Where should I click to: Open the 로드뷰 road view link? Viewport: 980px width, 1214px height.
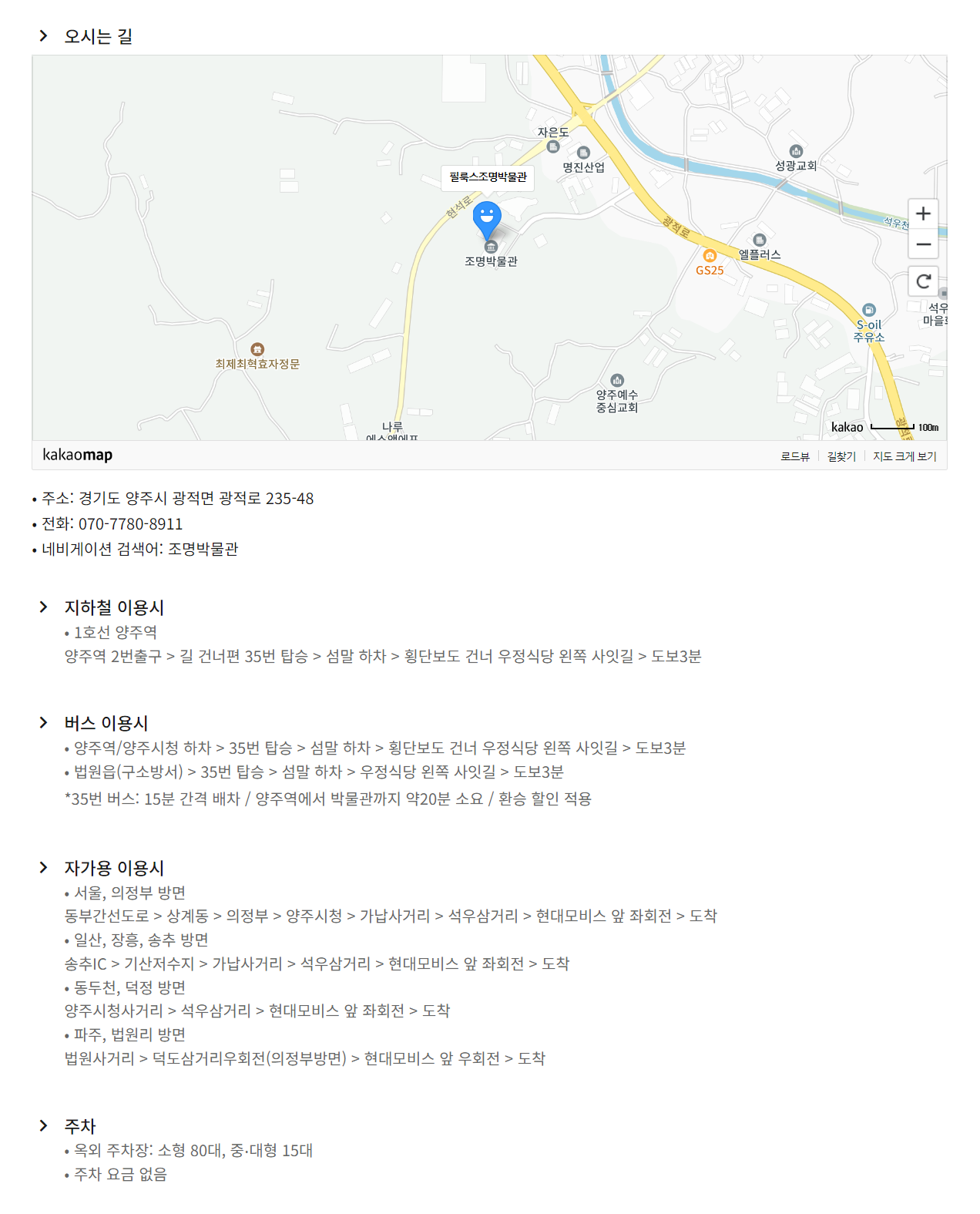(x=794, y=456)
